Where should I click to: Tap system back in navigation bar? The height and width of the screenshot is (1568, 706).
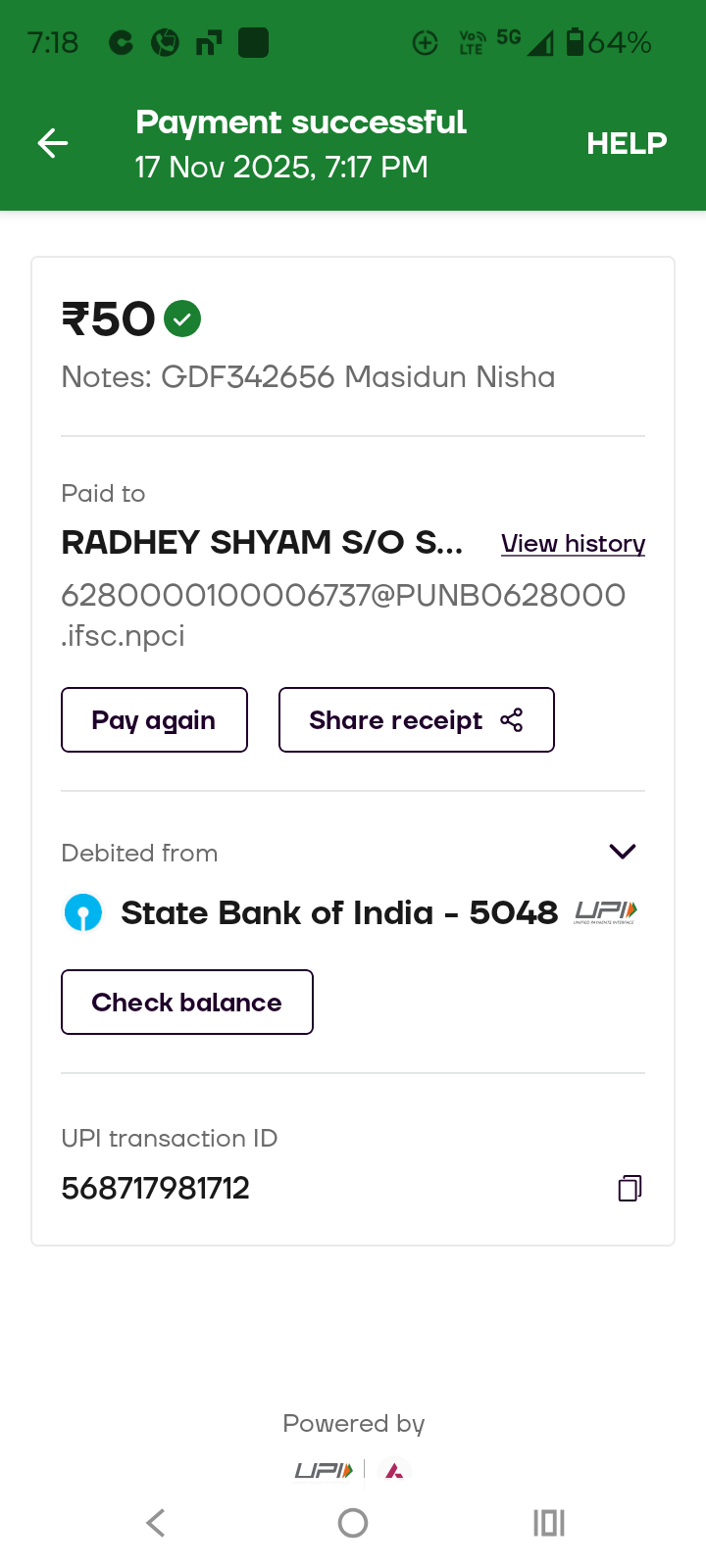pyautogui.click(x=156, y=1522)
